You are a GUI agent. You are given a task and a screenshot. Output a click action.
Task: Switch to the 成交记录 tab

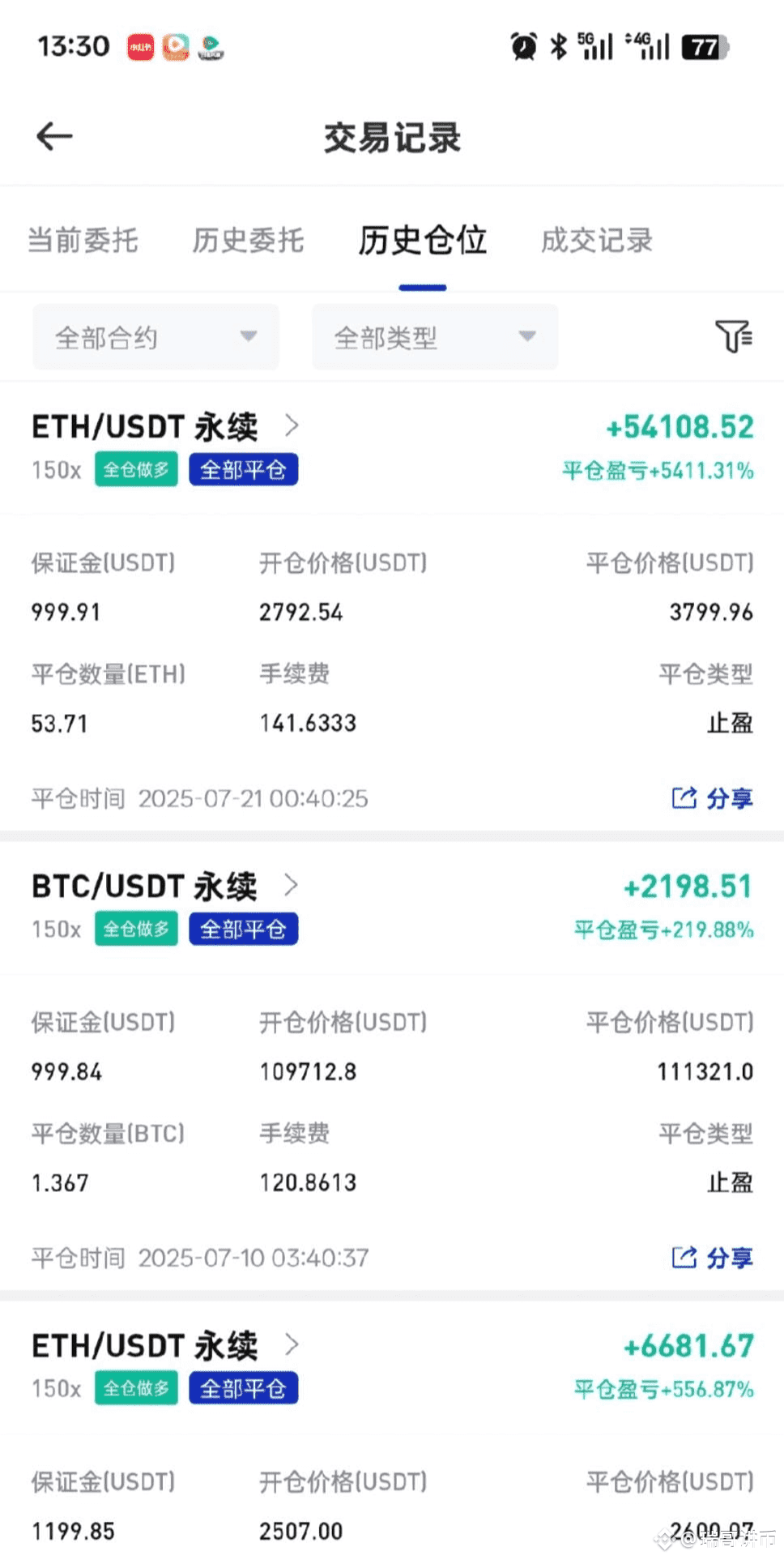[x=597, y=241]
